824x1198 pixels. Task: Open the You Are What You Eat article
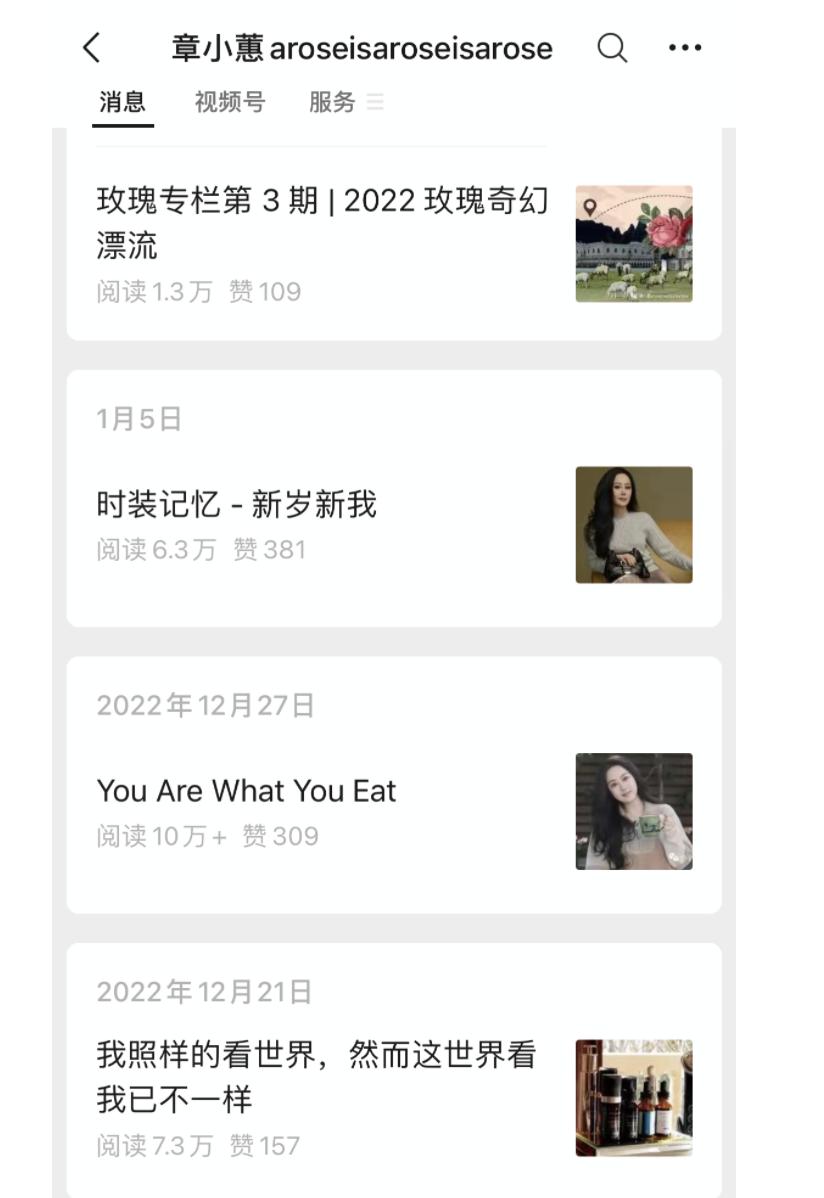pyautogui.click(x=247, y=791)
